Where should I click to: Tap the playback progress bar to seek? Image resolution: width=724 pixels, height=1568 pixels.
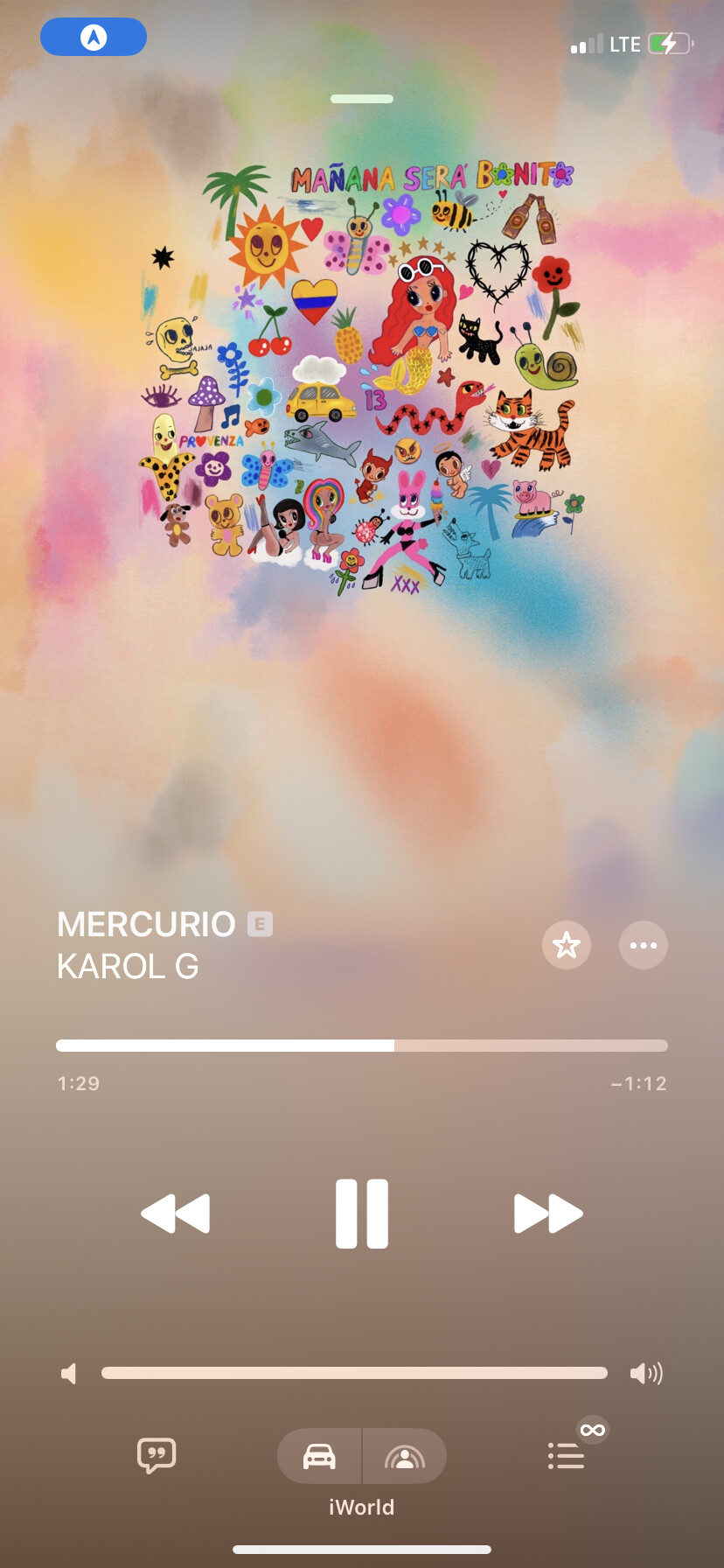pos(362,1046)
